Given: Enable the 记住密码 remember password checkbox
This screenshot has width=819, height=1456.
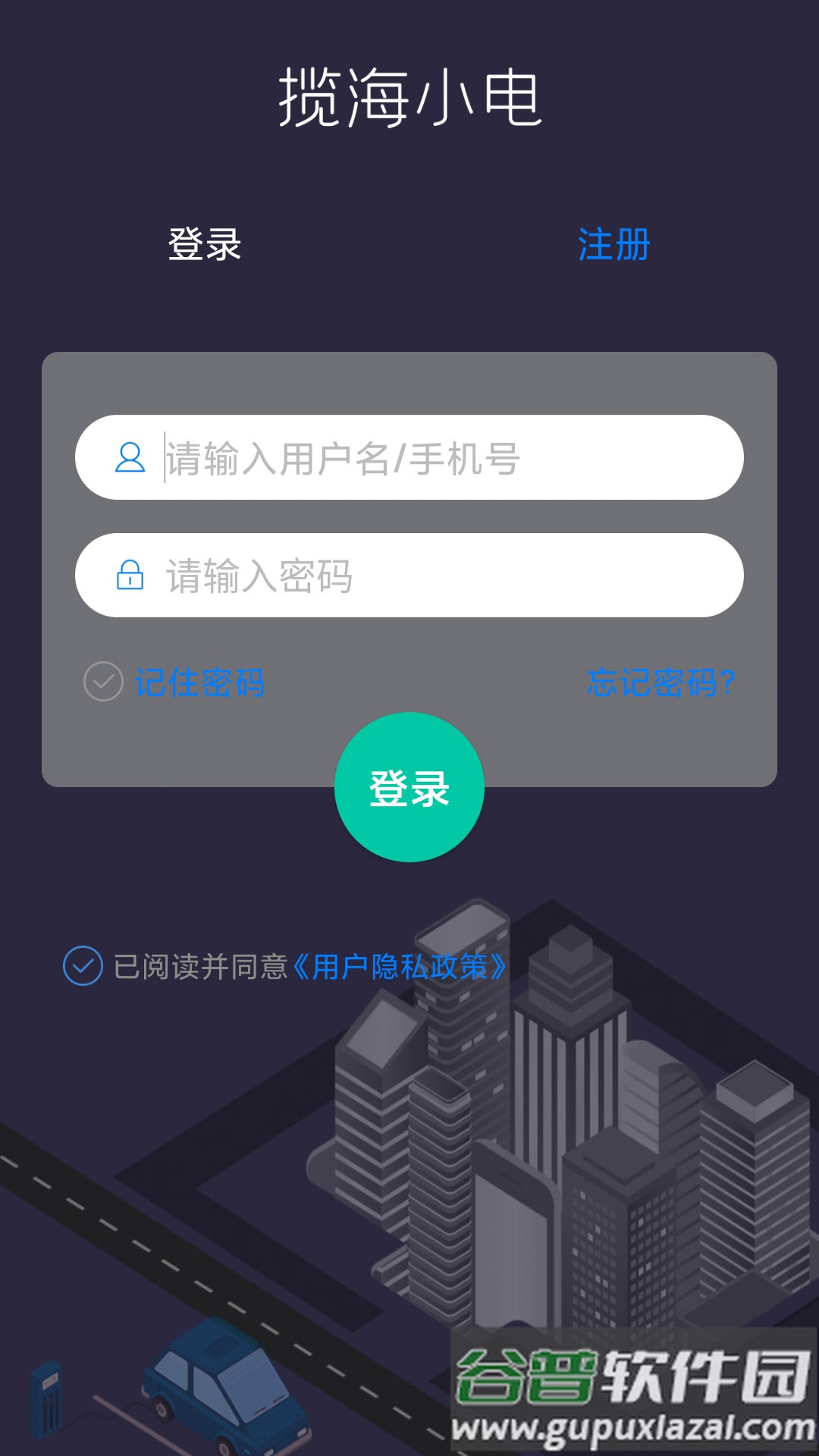Looking at the screenshot, I should coord(102,682).
